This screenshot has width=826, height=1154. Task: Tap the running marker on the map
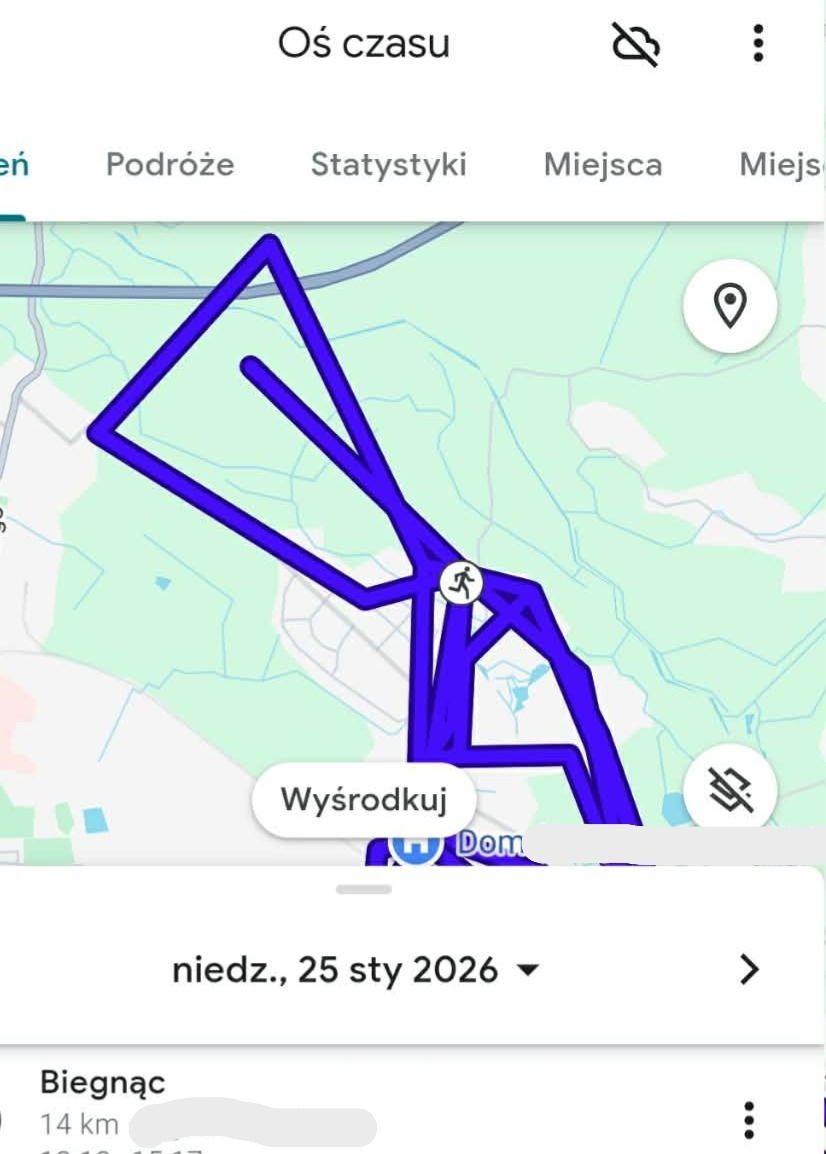461,581
